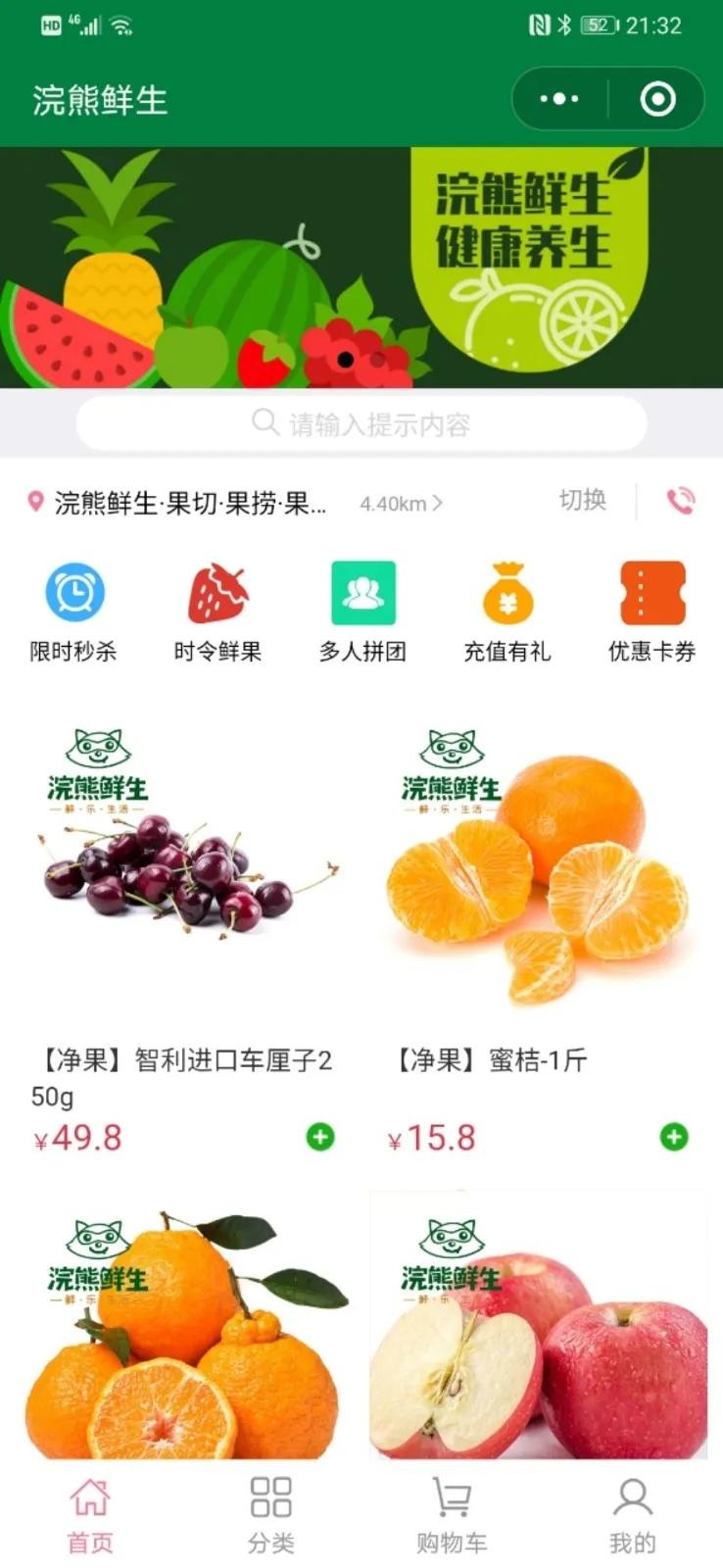Close the mini program with the circle button
Screen dimensions: 723x1568
point(657,99)
